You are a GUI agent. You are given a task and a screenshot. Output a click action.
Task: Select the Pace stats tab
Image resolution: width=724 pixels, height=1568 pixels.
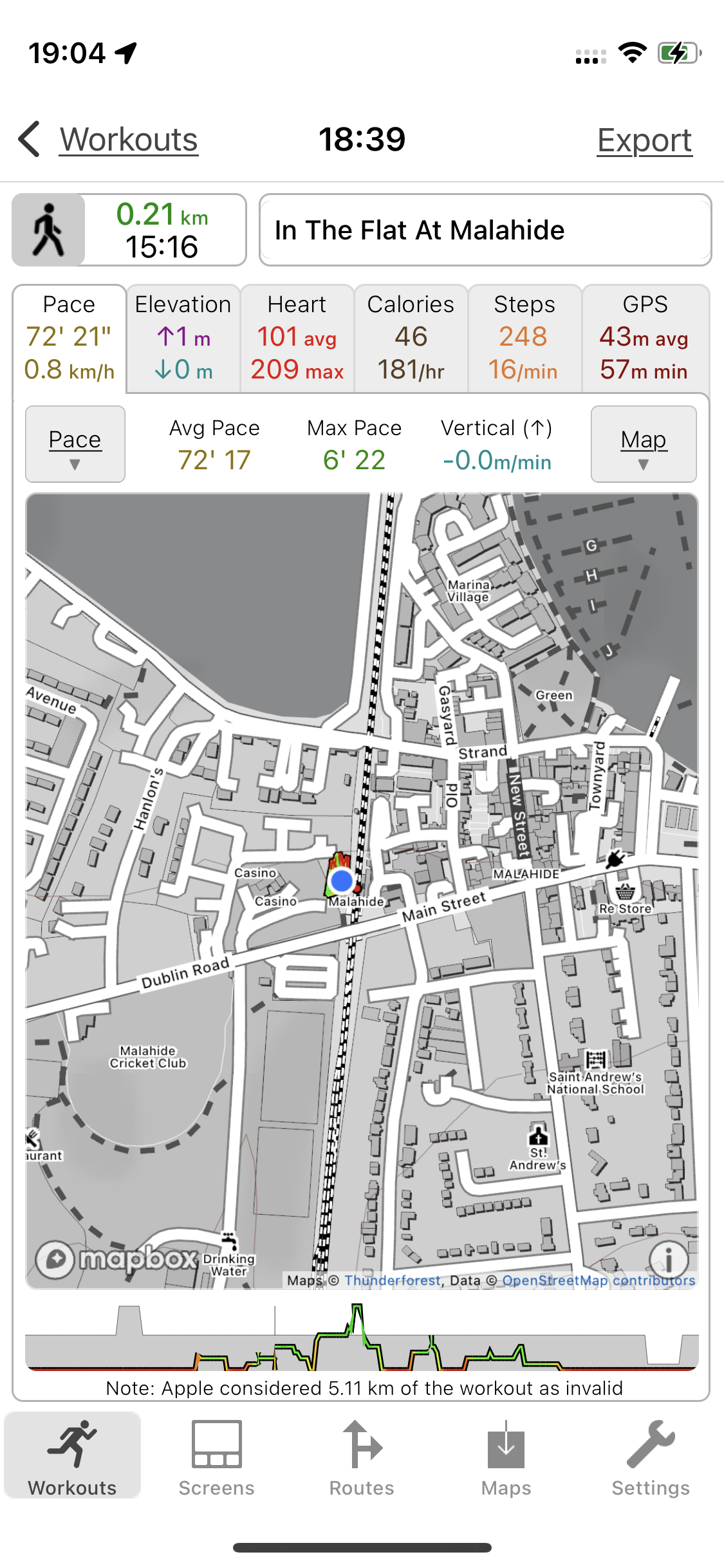pyautogui.click(x=70, y=338)
